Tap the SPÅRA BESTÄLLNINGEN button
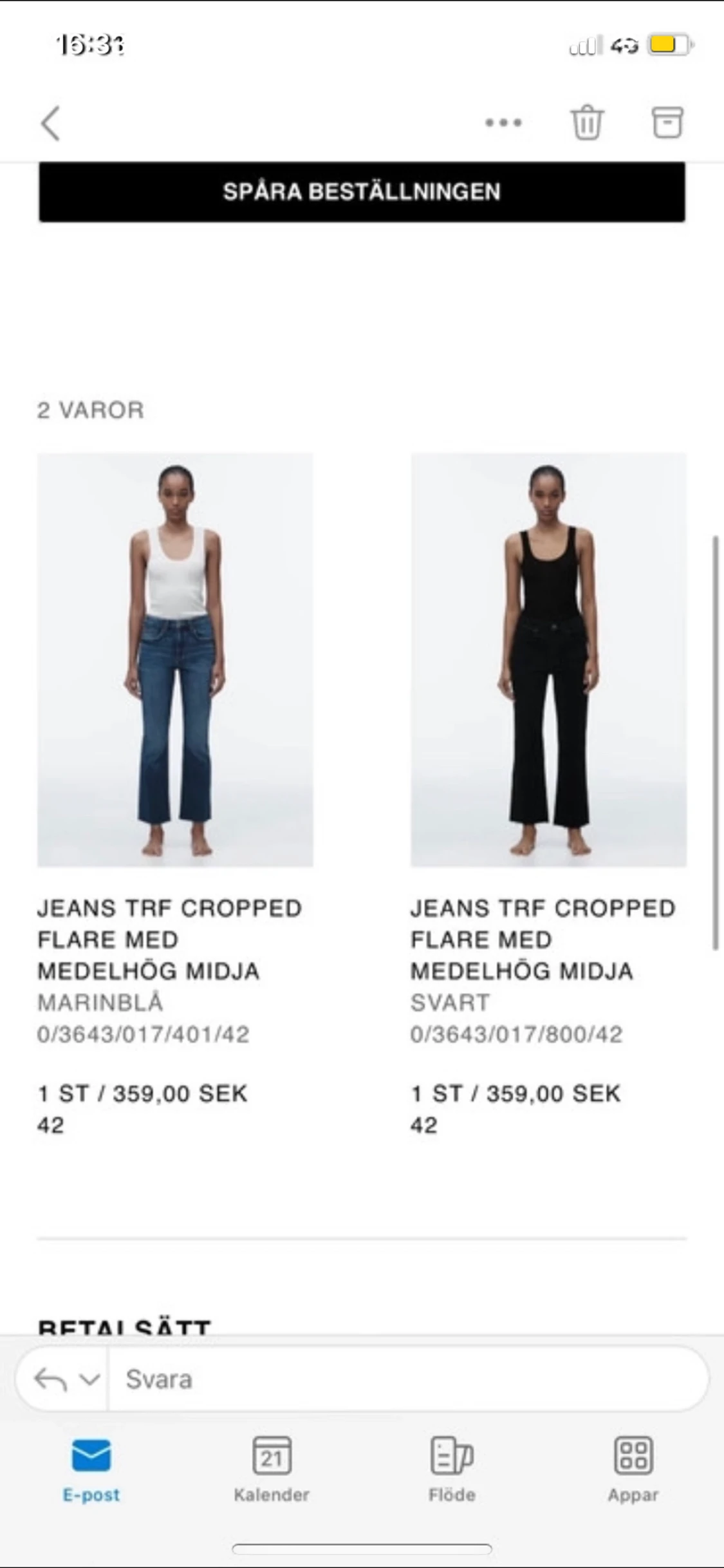724x1568 pixels. point(362,192)
